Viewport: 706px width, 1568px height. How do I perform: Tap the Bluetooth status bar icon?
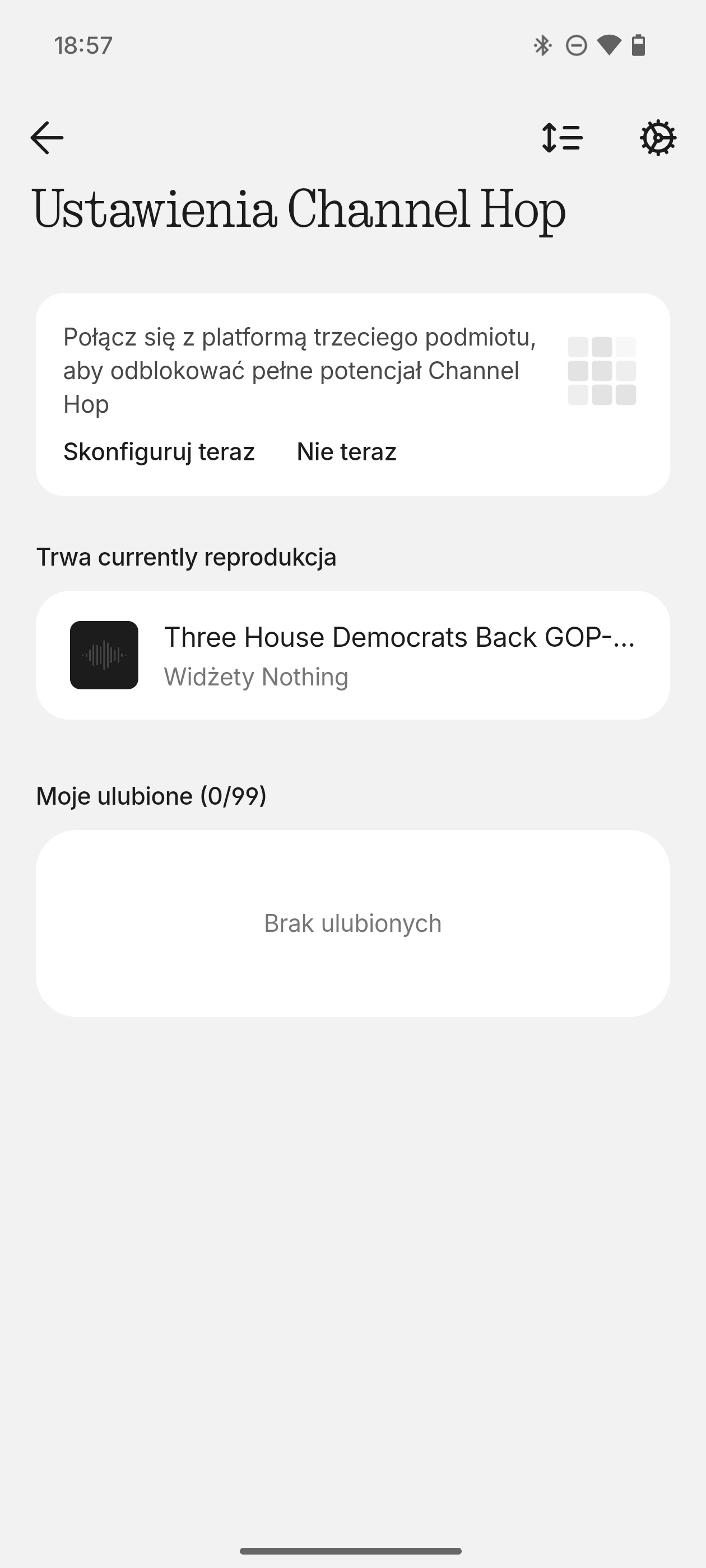(543, 45)
